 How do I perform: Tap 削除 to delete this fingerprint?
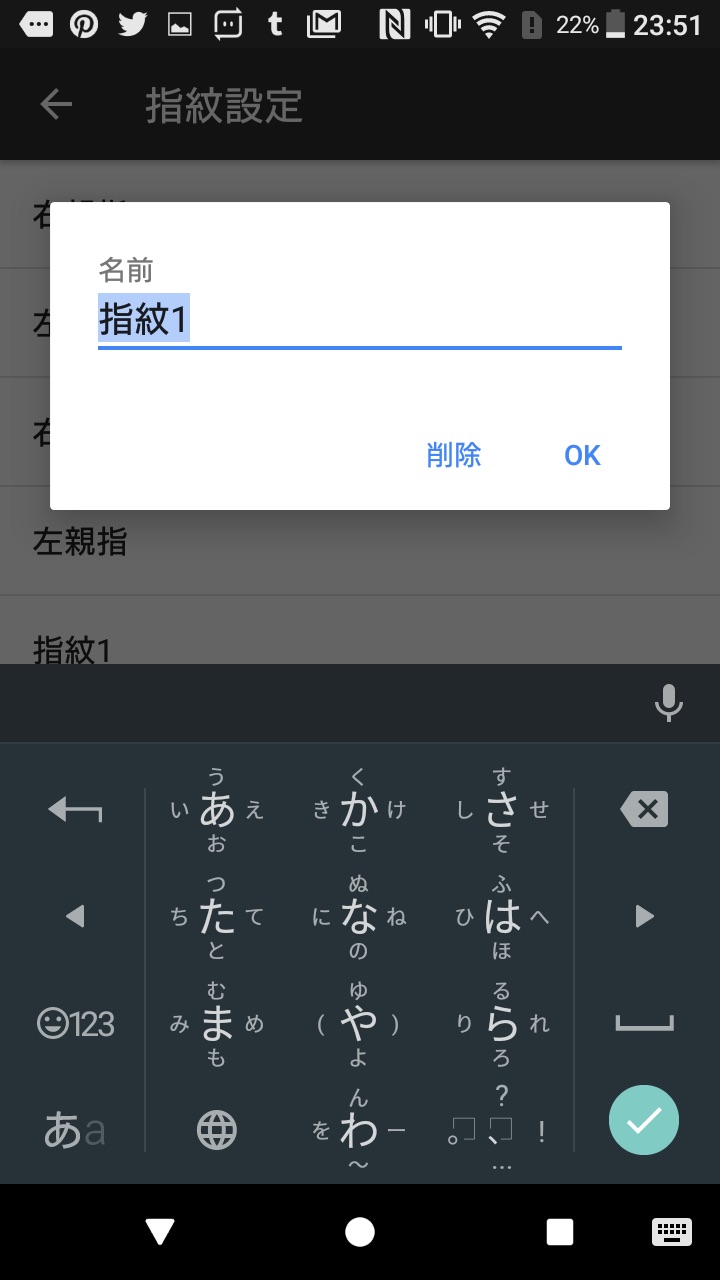[x=454, y=456]
